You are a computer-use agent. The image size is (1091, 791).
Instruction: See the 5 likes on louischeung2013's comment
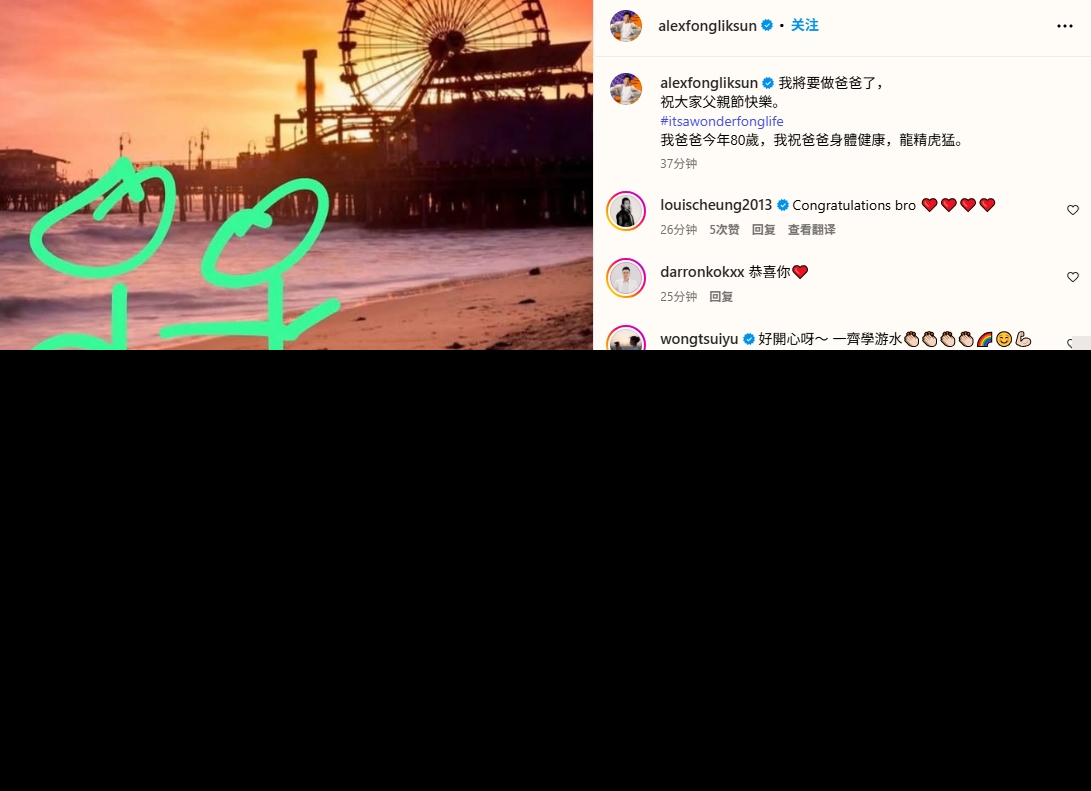point(724,230)
